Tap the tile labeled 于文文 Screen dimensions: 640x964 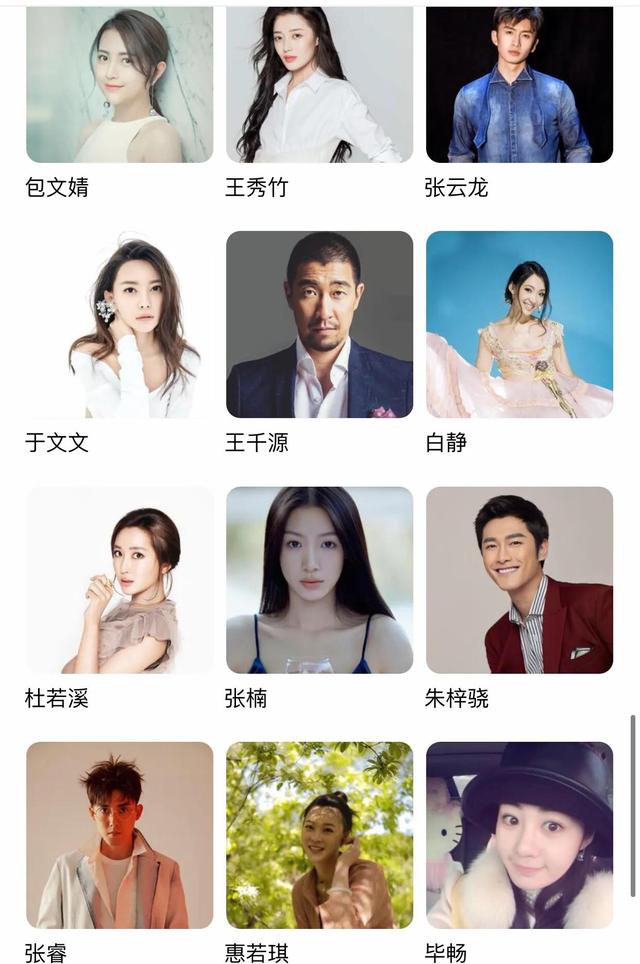point(119,325)
